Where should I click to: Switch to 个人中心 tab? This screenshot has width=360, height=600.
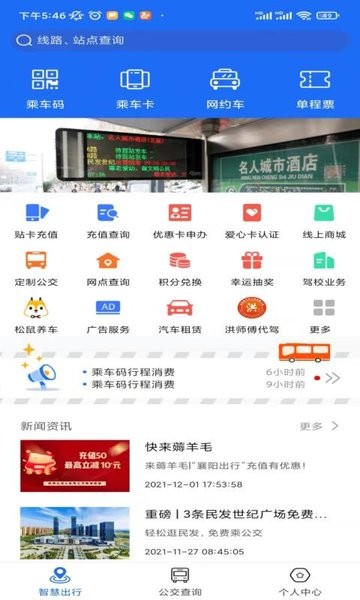pos(300,582)
